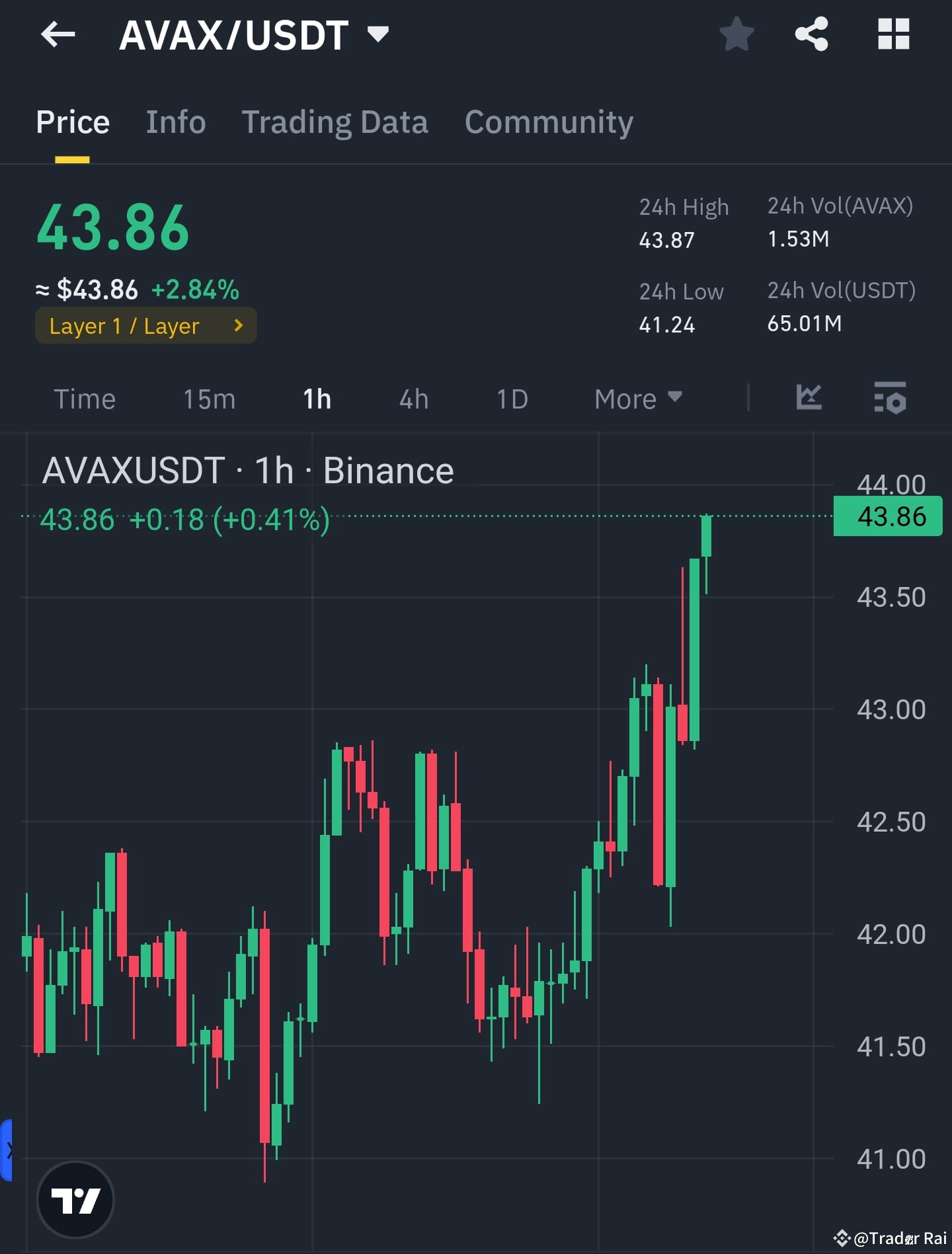Open the More timeframes dropdown

637,399
